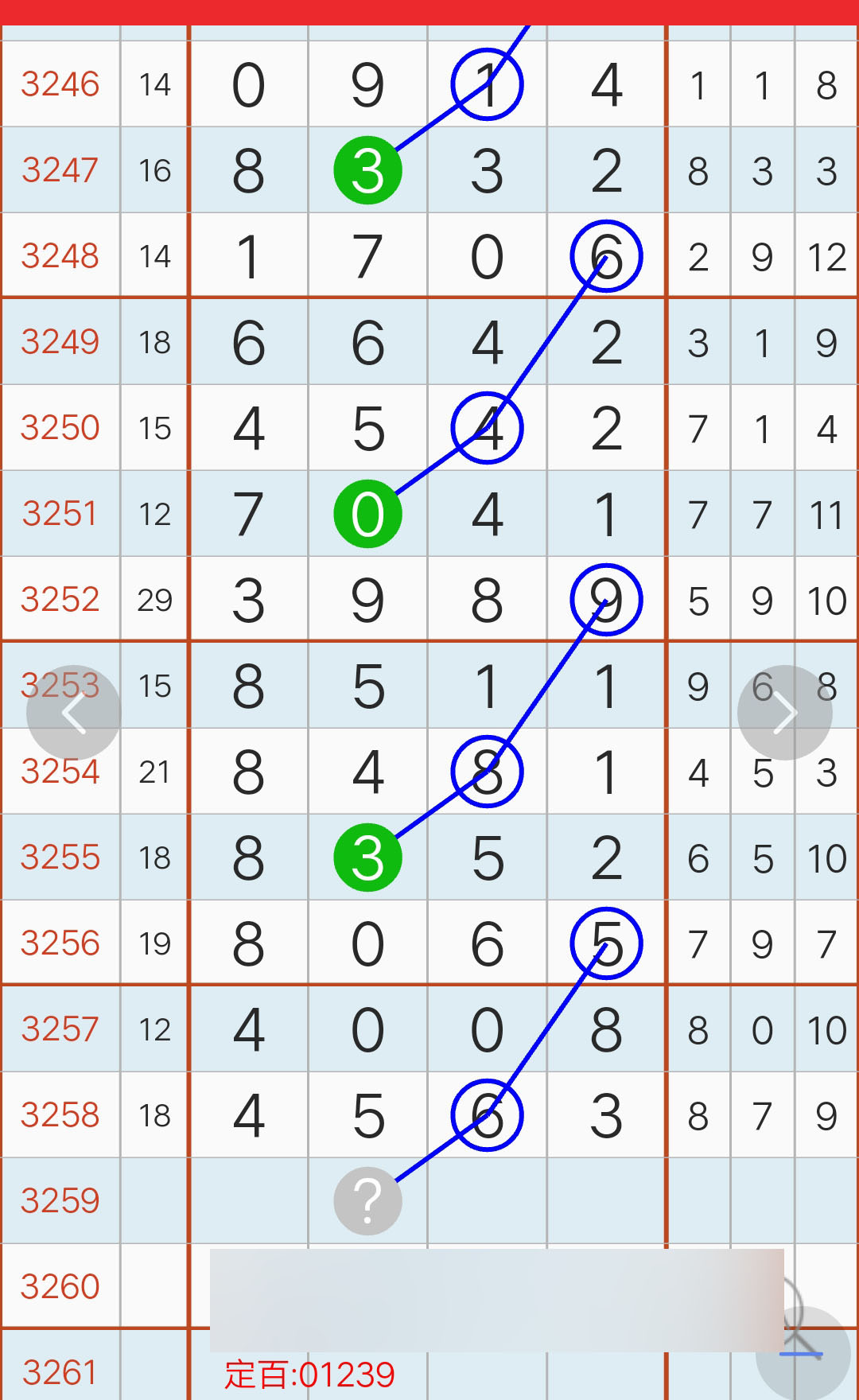Expand the circled 6 in row 3258
This screenshot has width=859, height=1400.
tap(487, 1114)
